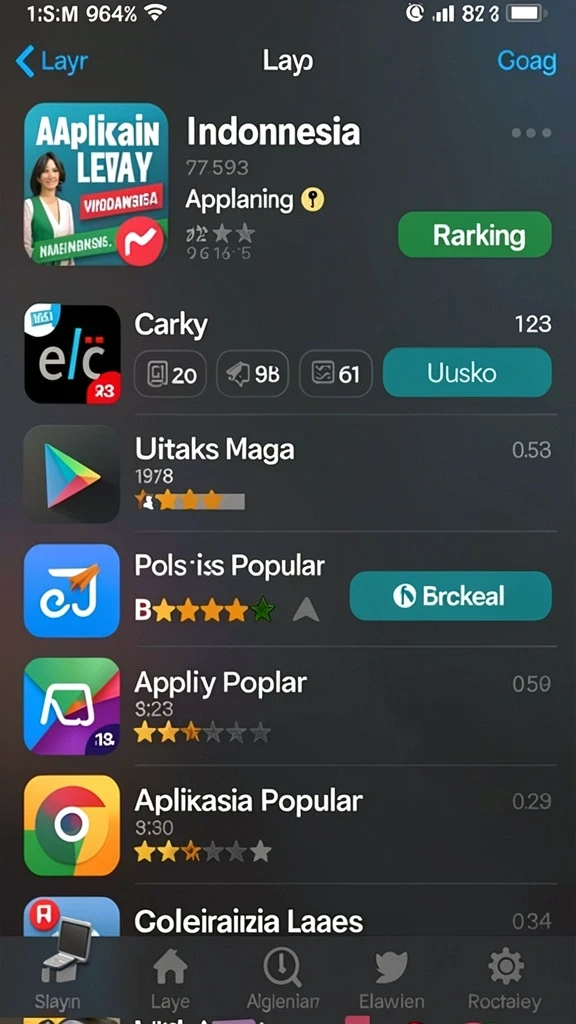Open the three-dot menu beside Indonnesia

coord(531,133)
